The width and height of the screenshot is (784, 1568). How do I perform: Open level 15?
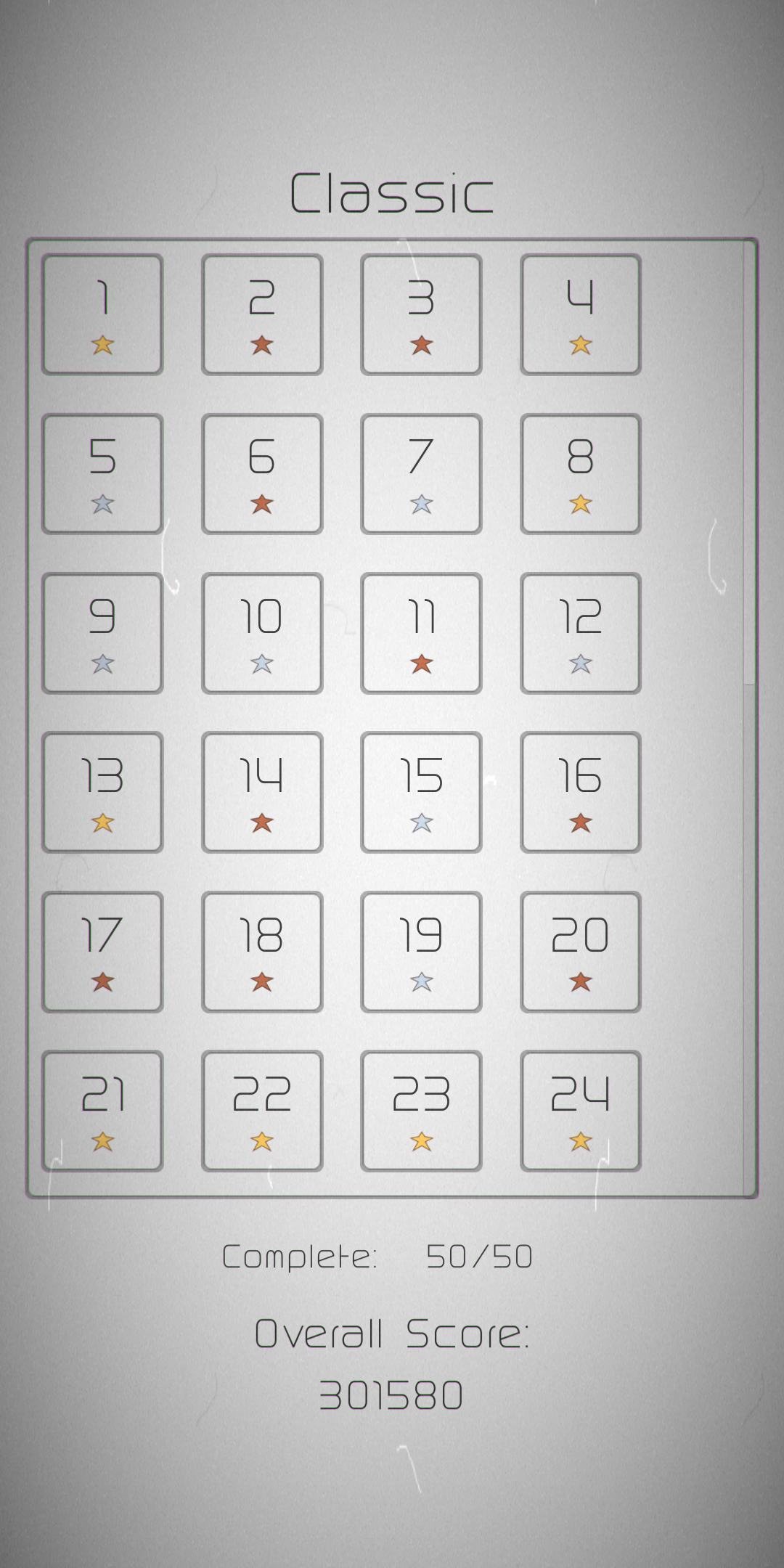(421, 792)
